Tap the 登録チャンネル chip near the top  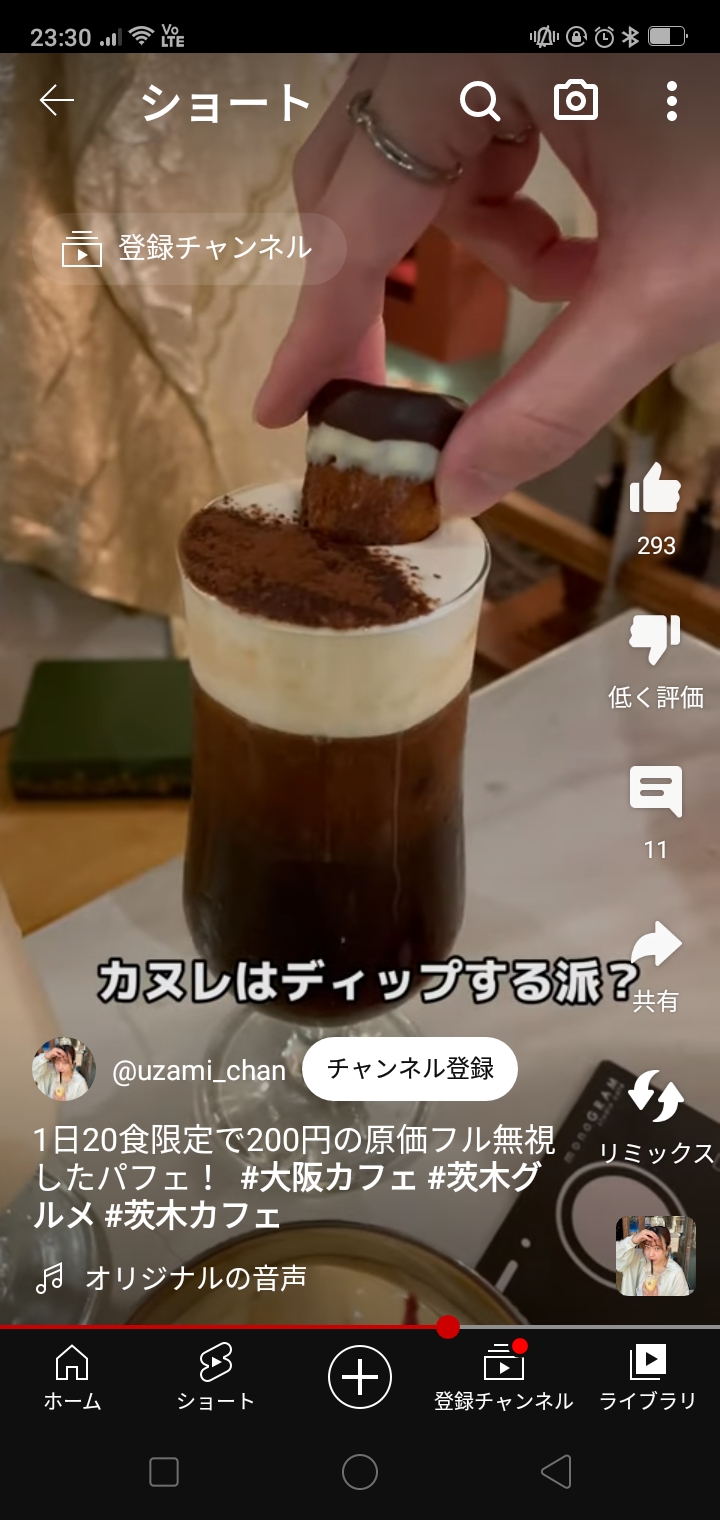189,248
